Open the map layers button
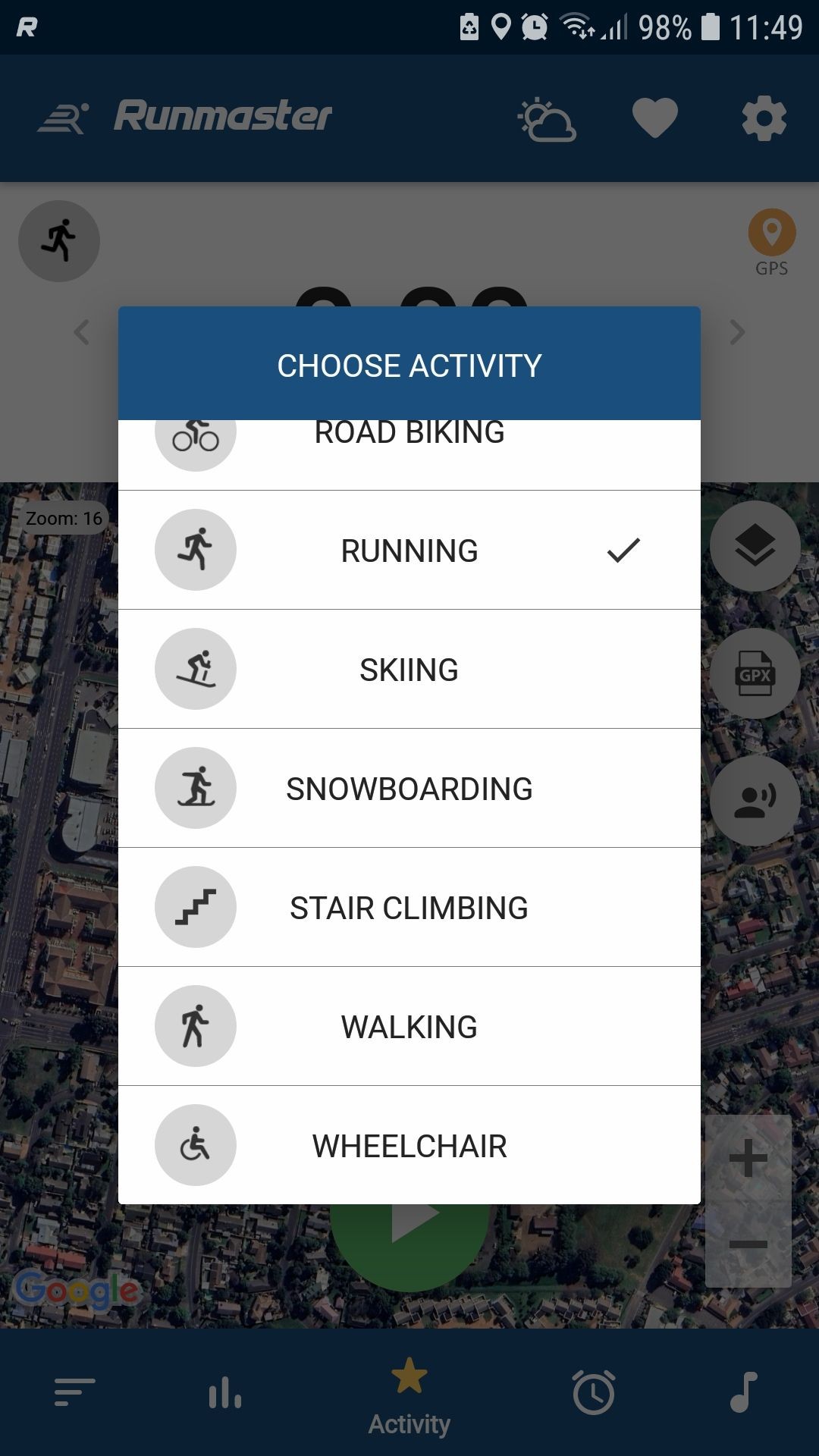Screen dimensions: 819x1456 pos(755,546)
